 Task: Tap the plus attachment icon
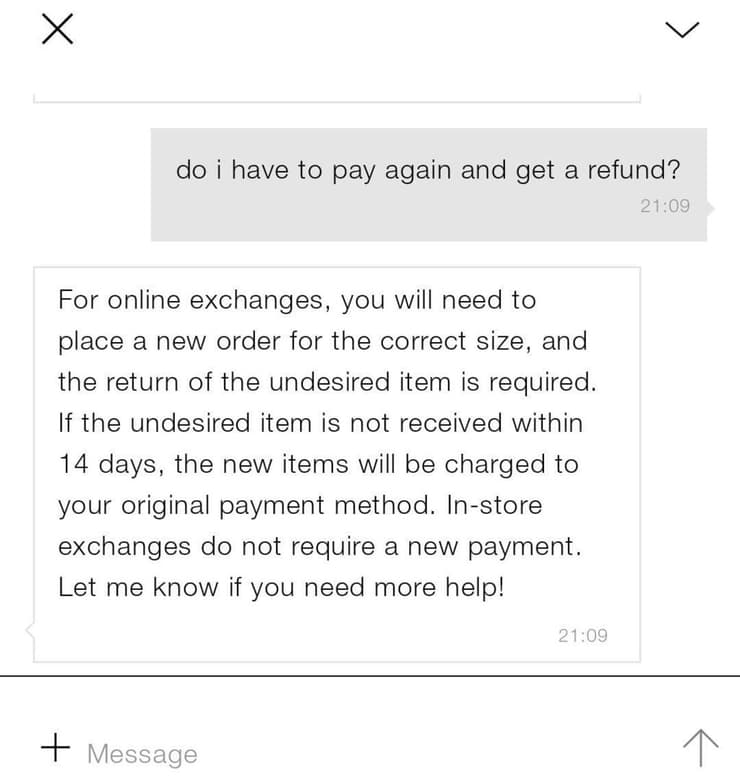56,745
